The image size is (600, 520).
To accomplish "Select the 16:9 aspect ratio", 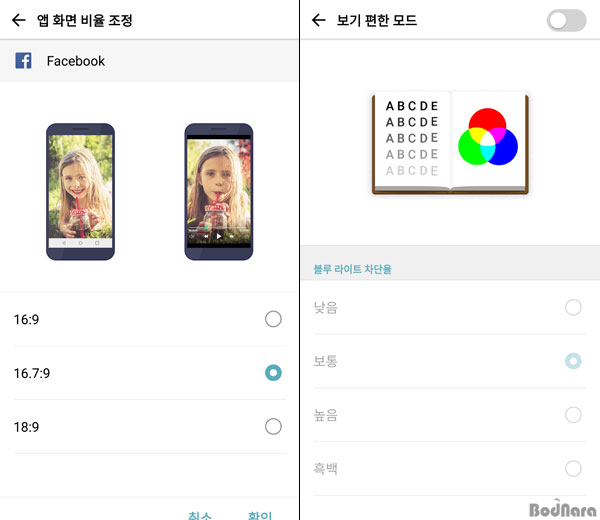I will (273, 319).
